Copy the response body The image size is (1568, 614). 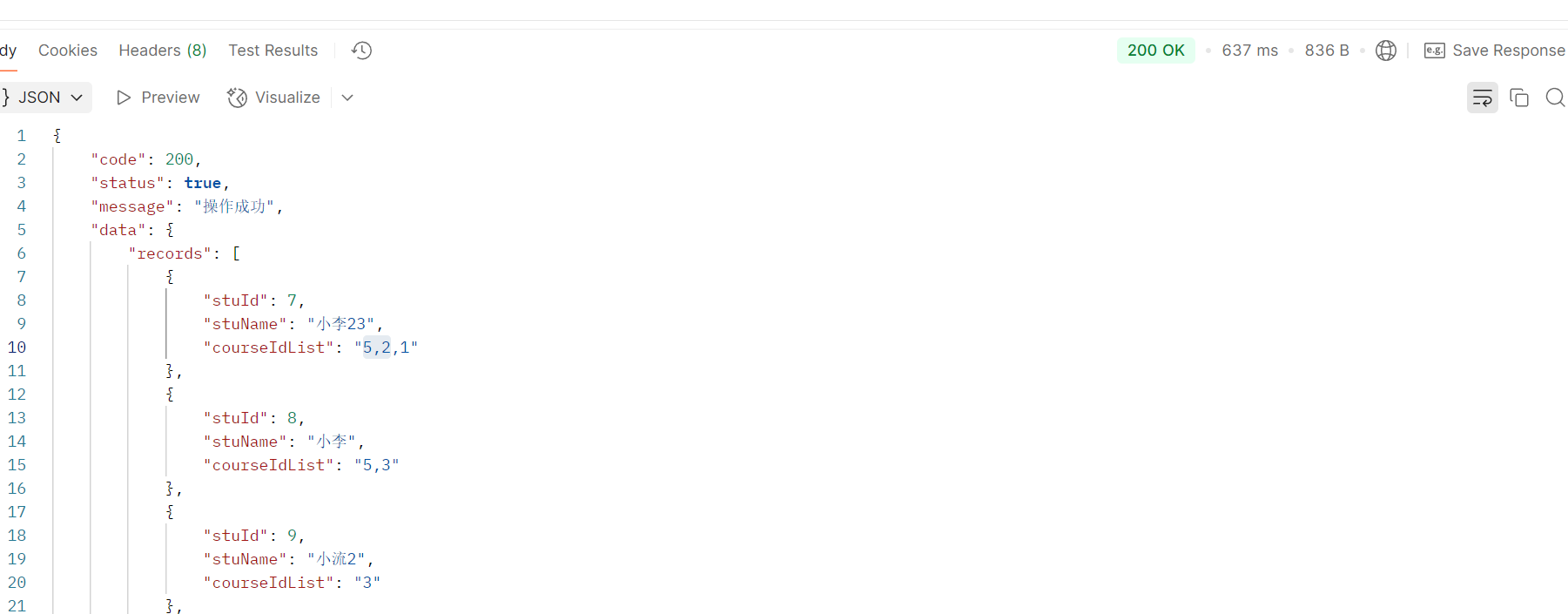[x=1518, y=98]
